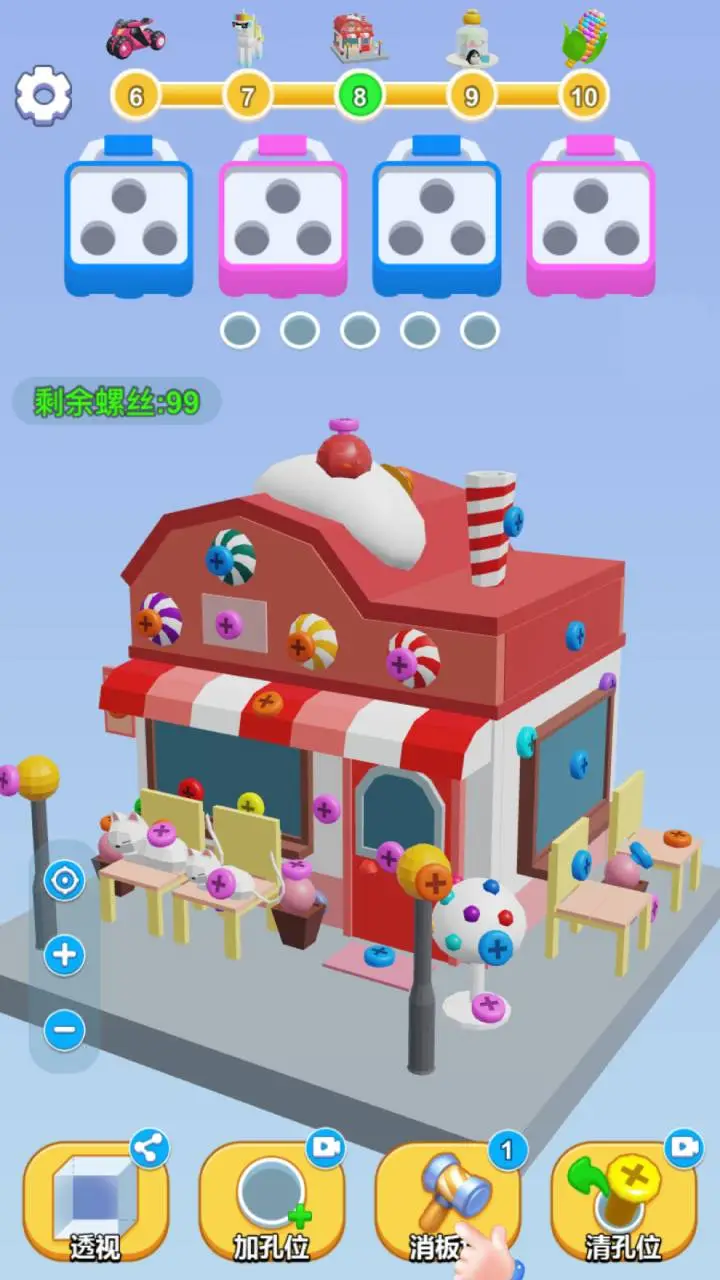Zoom in with the plus button

(x=65, y=955)
